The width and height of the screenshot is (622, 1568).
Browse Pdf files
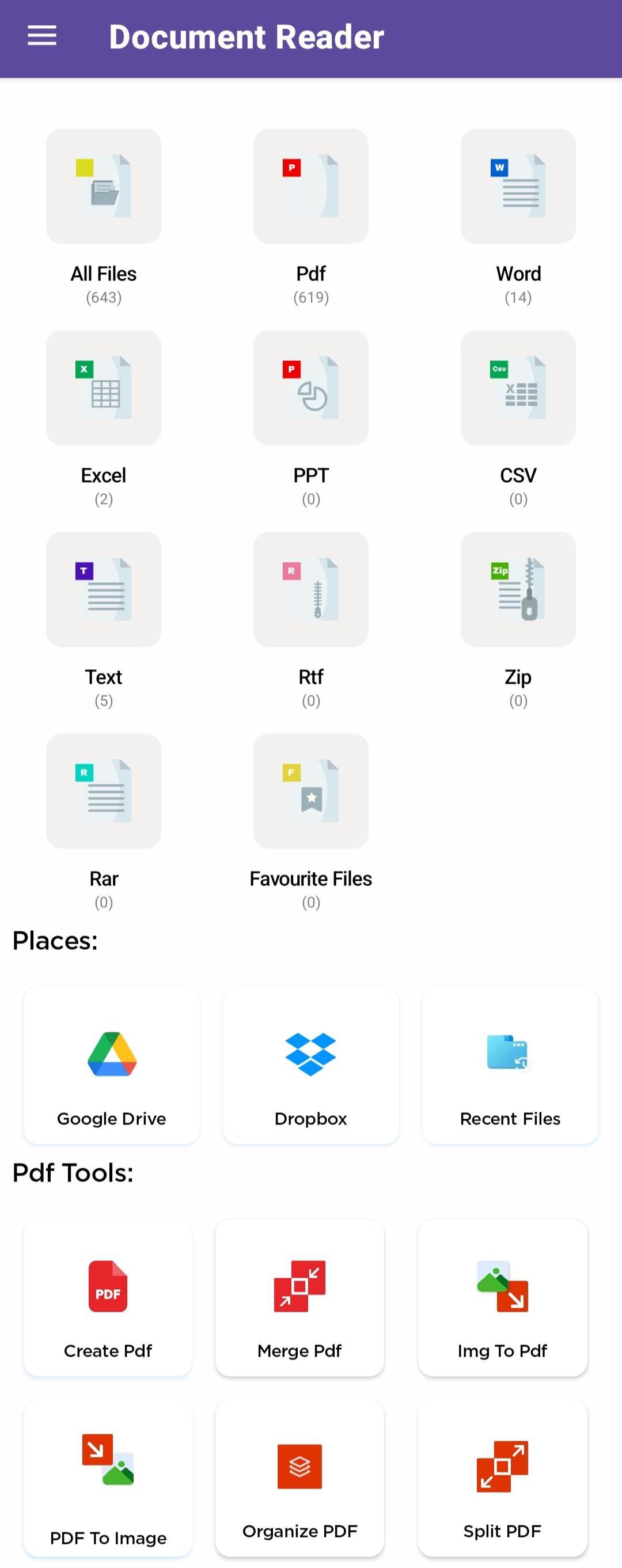(x=310, y=186)
